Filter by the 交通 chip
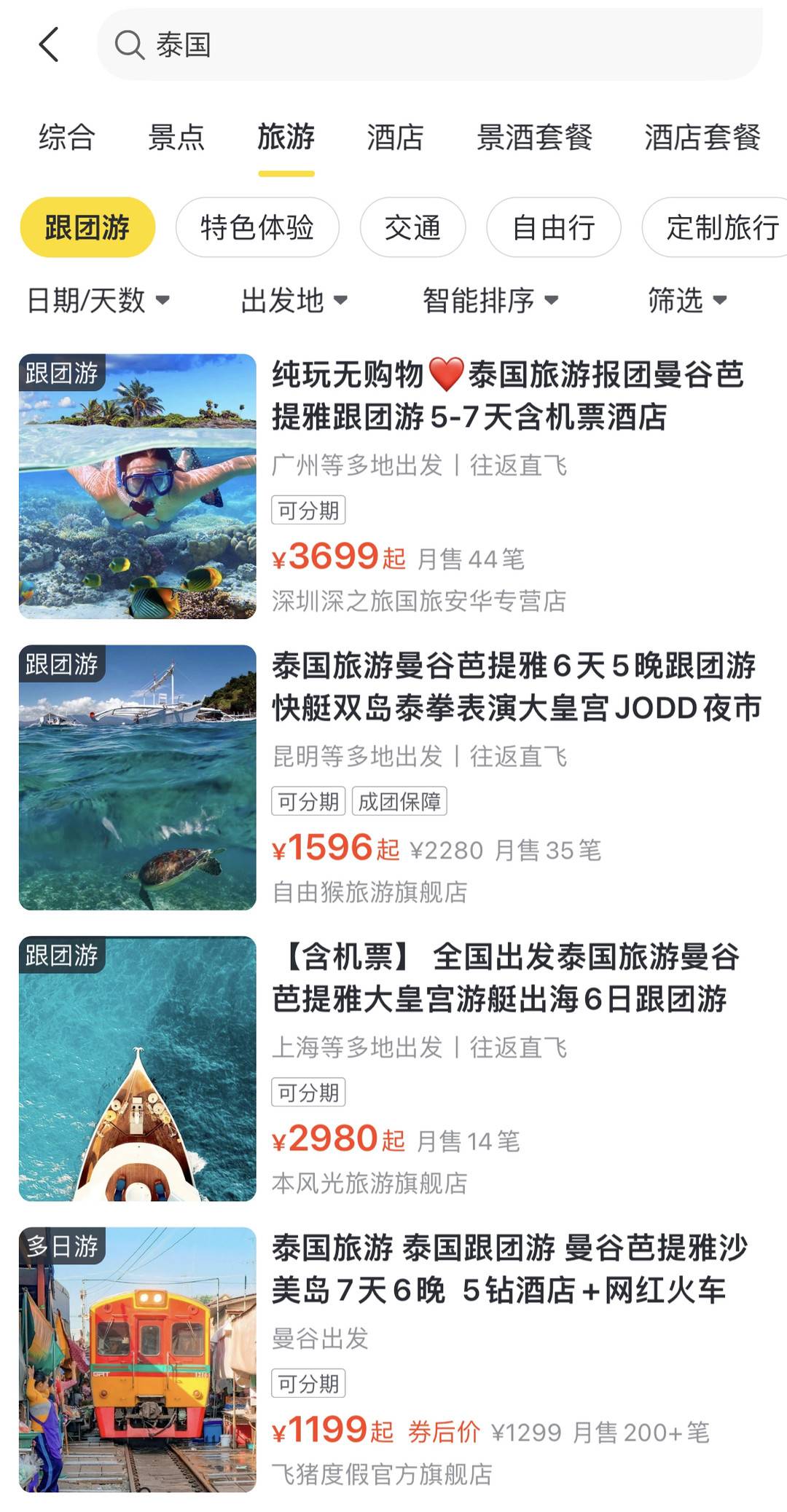 click(412, 227)
